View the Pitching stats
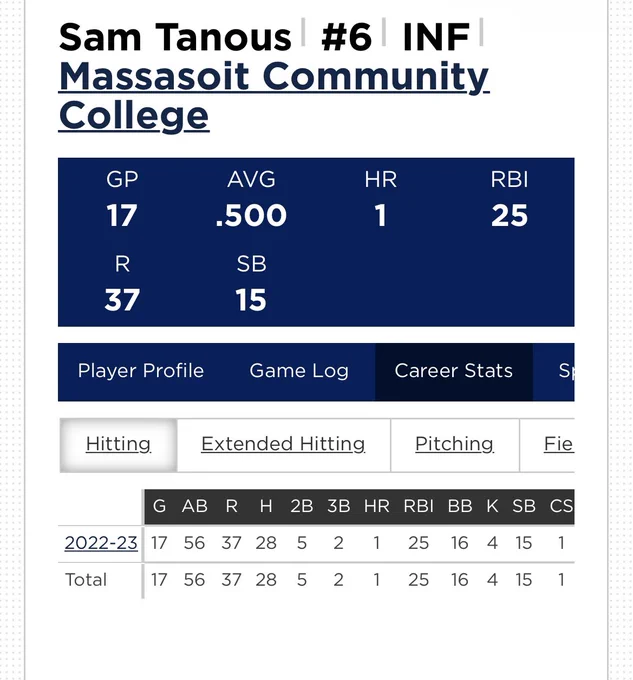 [x=454, y=445]
